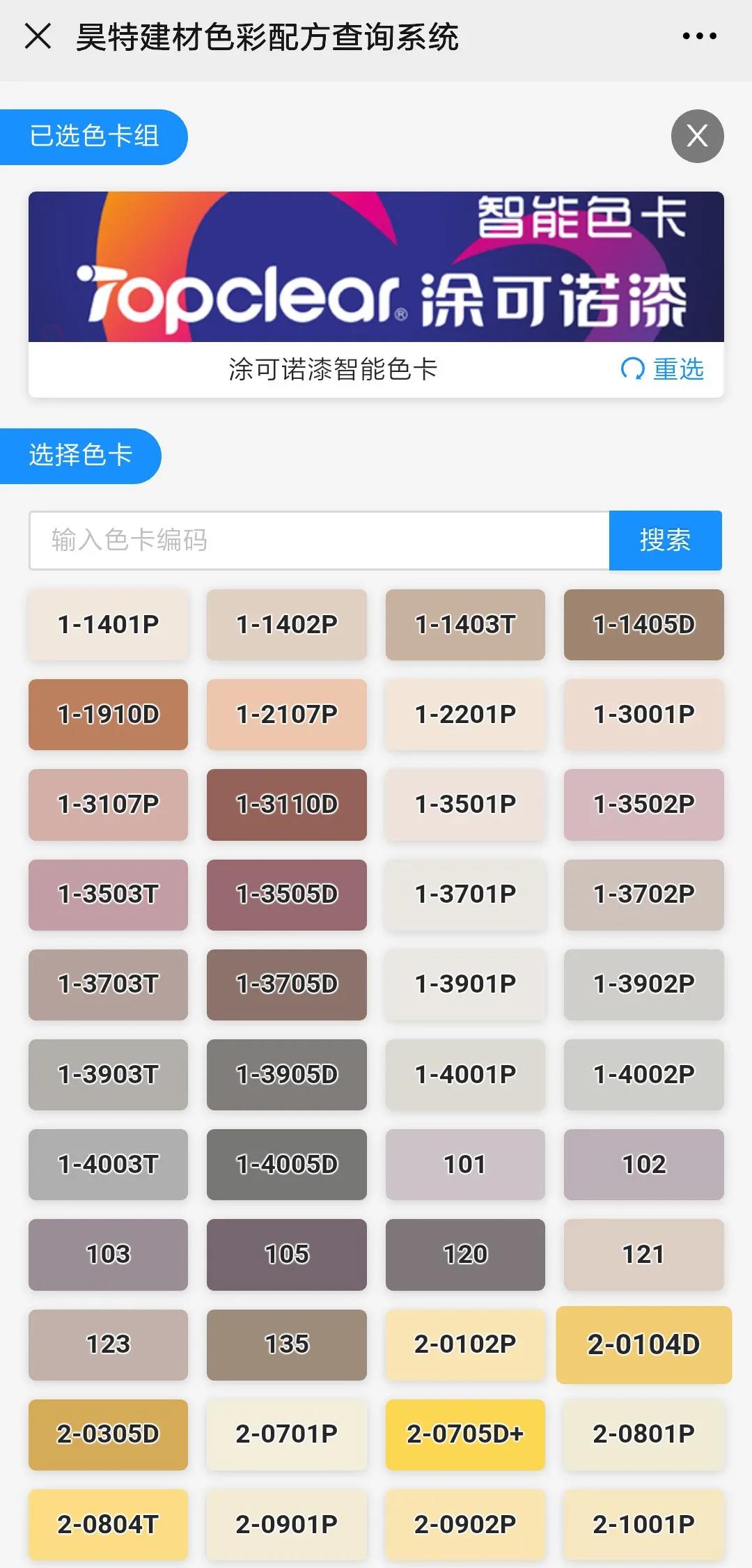
Task: Dismiss the panel using the gray circle X
Action: [697, 136]
